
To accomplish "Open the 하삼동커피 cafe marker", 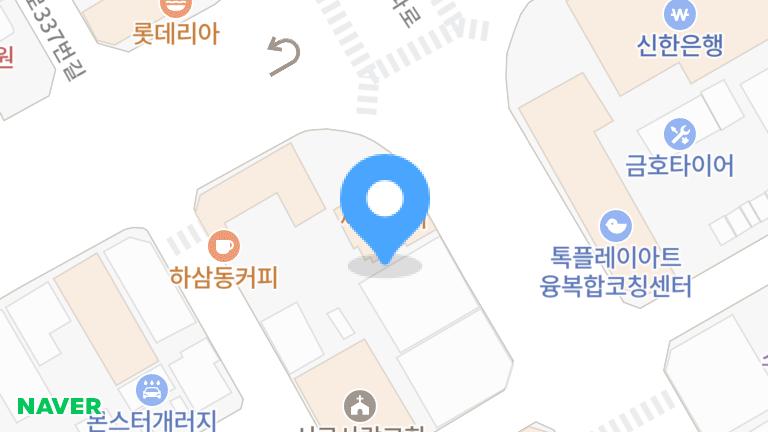I will point(223,245).
